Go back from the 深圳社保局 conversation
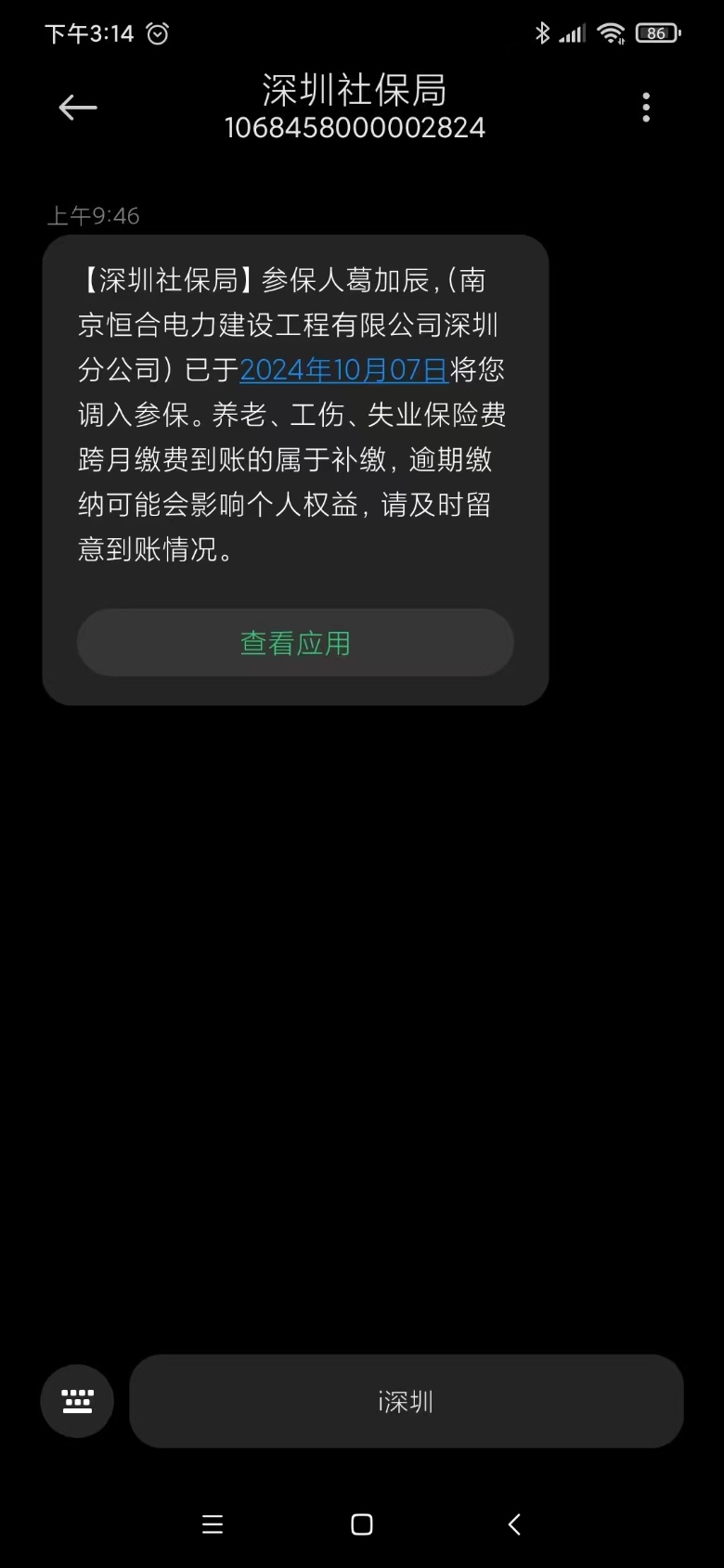The height and width of the screenshot is (1568, 724). pyautogui.click(x=78, y=109)
